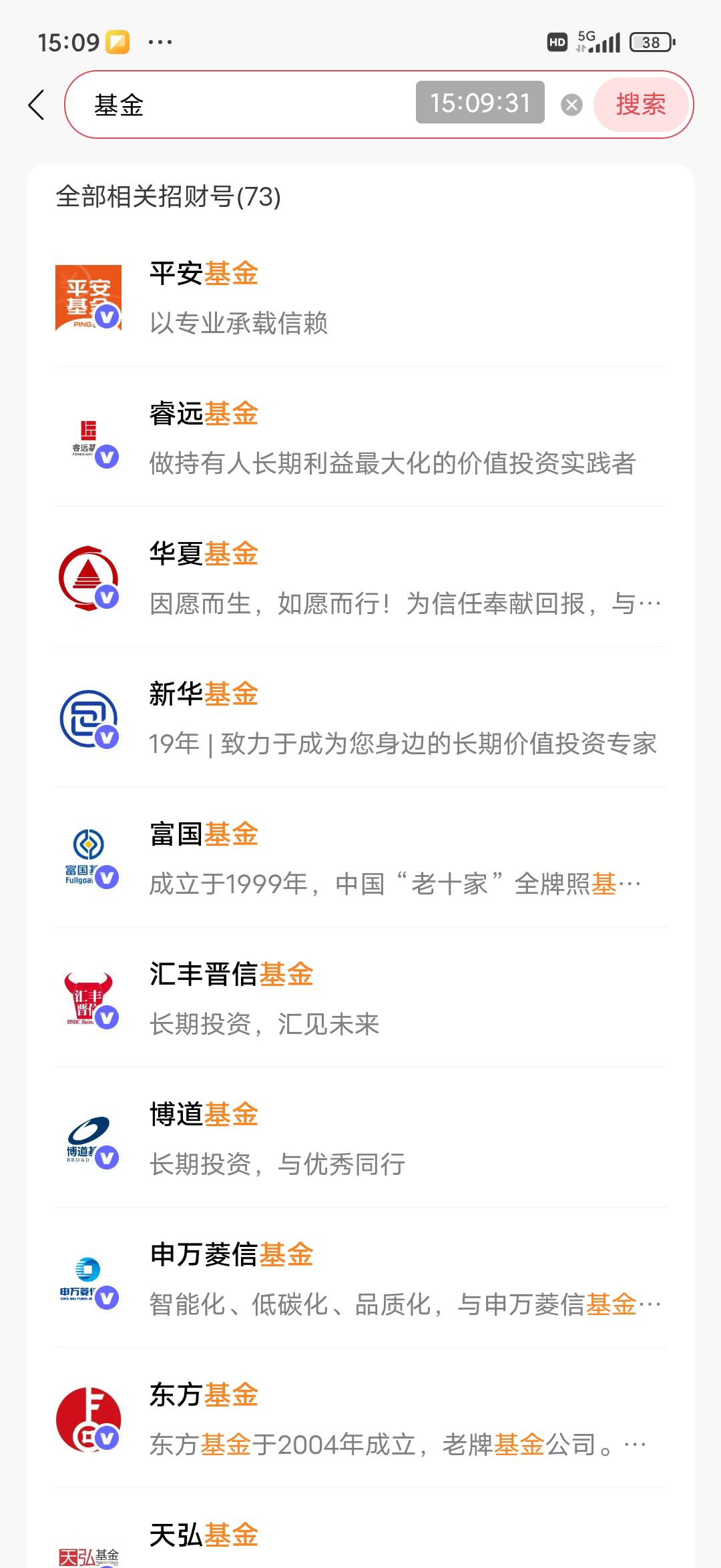Go back using the arrow

click(x=37, y=105)
